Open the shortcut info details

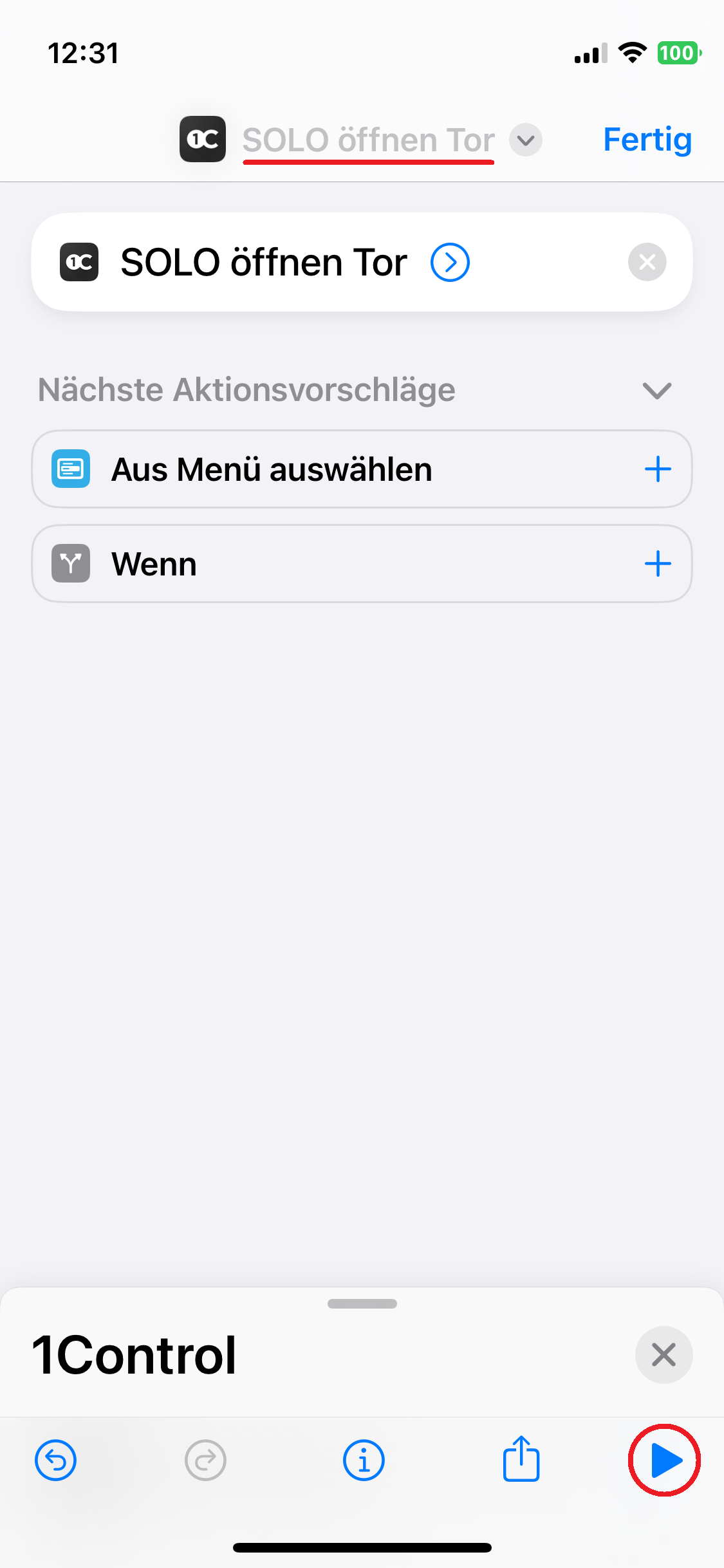click(x=364, y=1461)
